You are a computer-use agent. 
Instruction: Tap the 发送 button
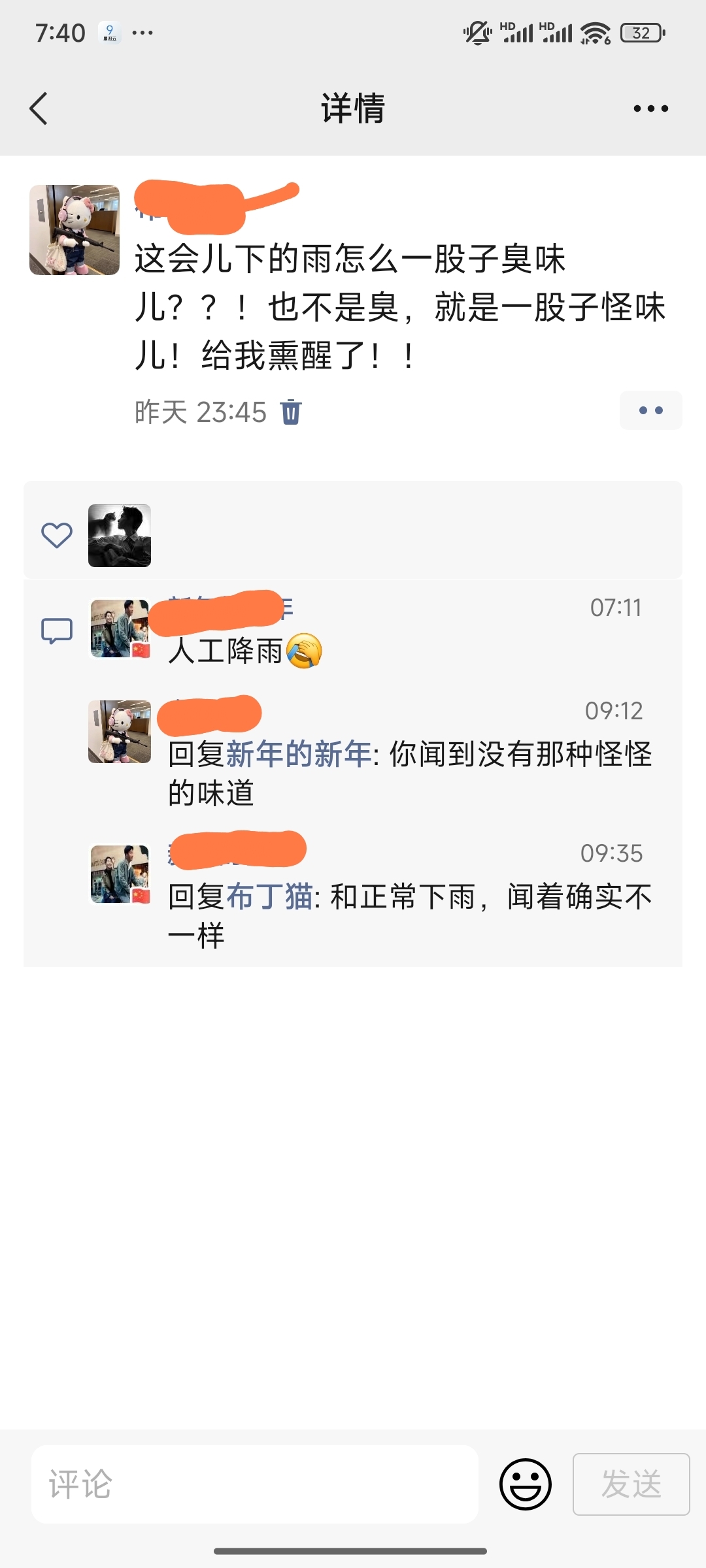point(631,1484)
